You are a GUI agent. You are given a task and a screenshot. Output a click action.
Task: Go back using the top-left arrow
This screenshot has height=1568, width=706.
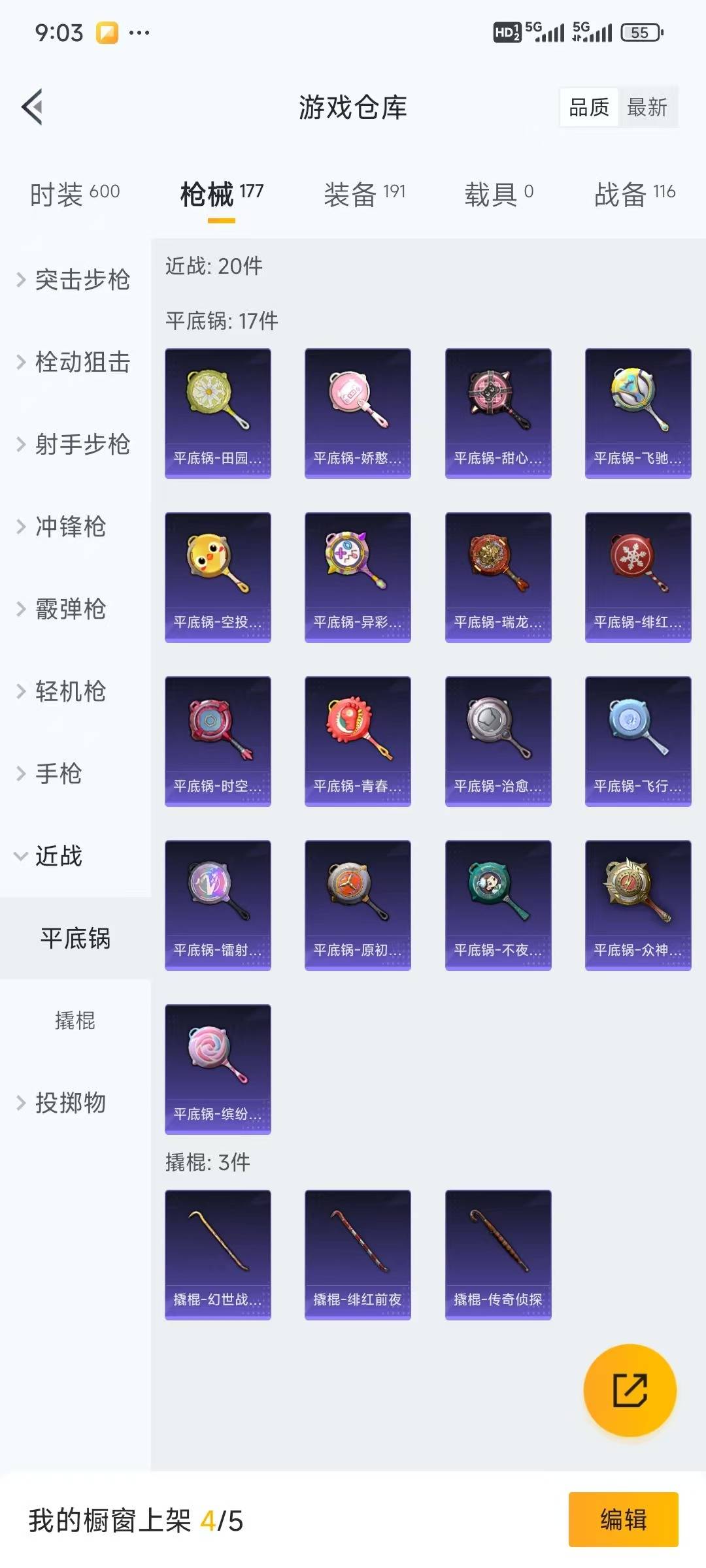pos(33,106)
